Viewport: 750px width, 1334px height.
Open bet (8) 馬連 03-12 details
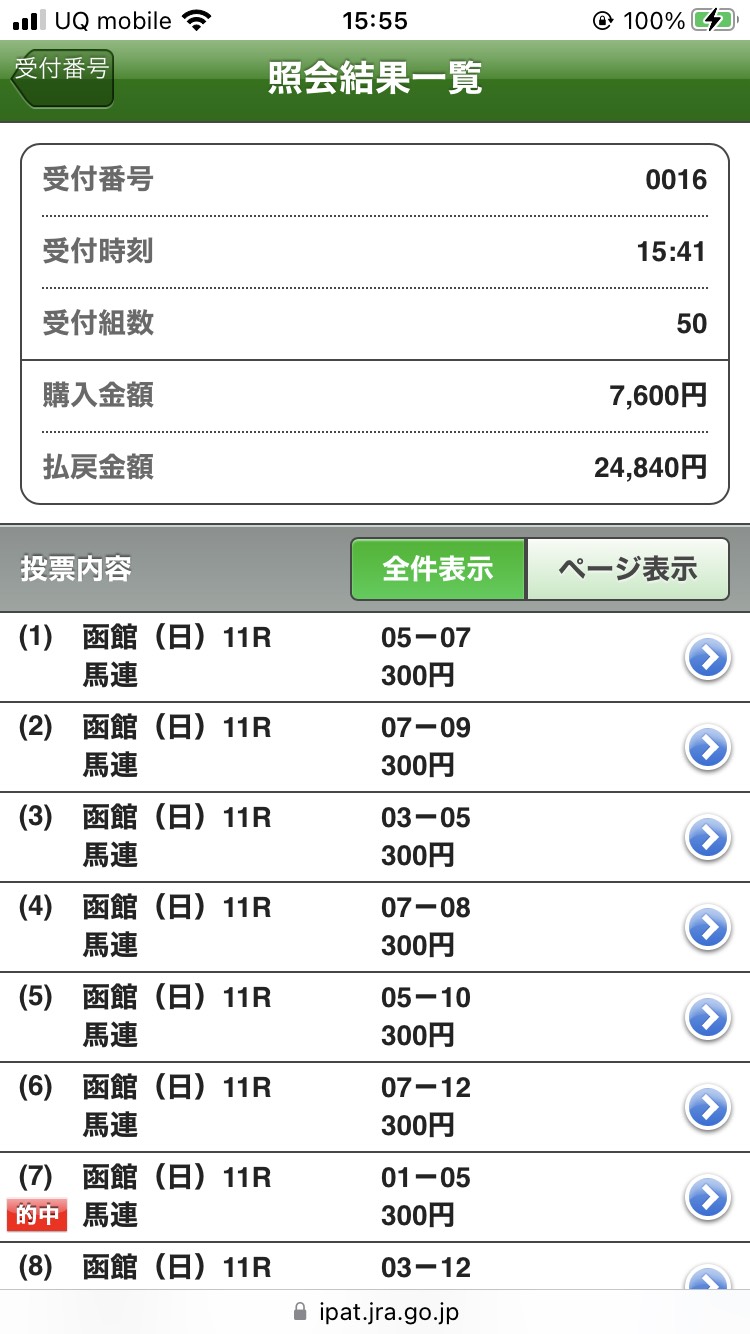point(708,1278)
